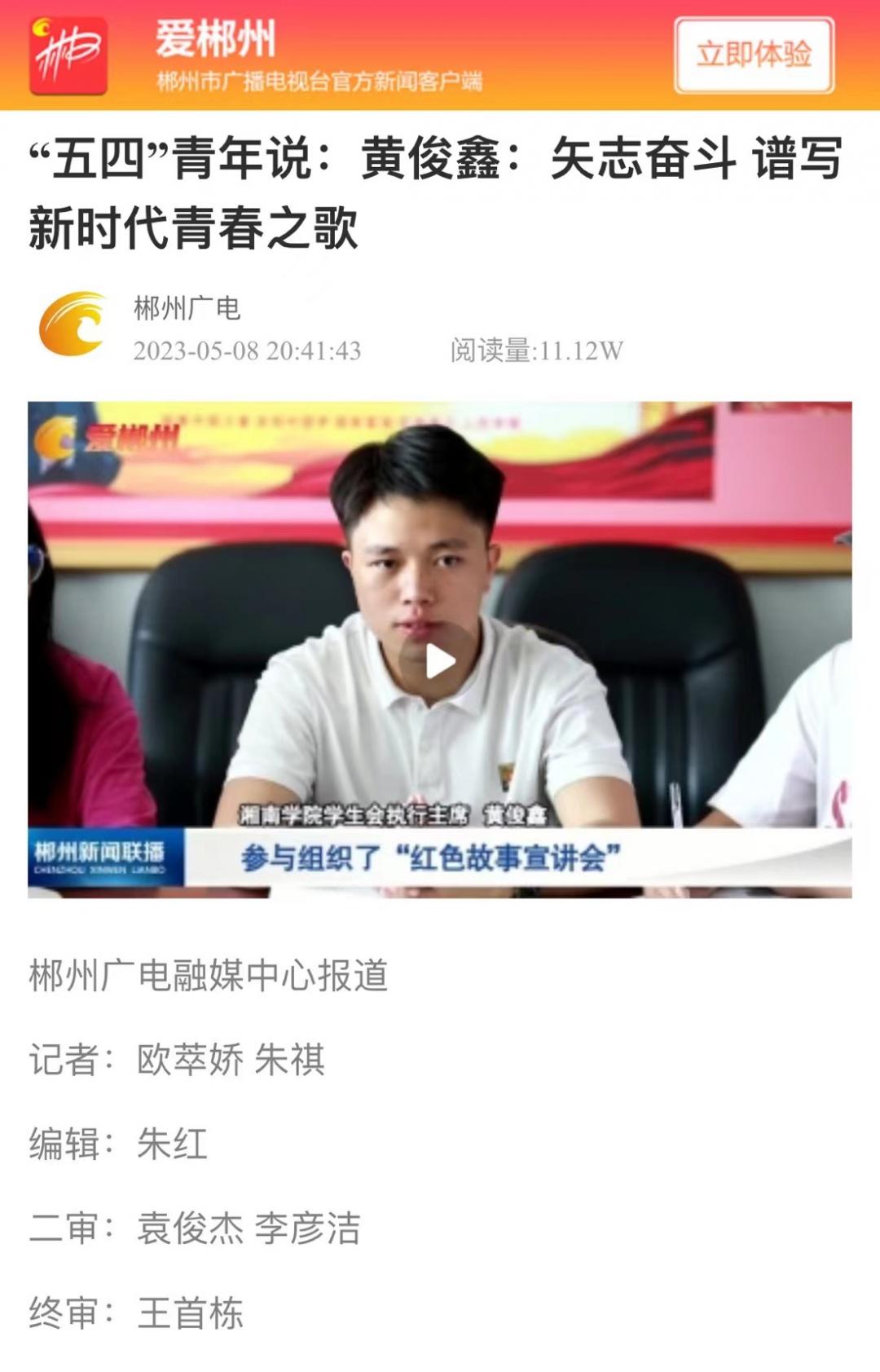Screen dimensions: 880x1372
Task: Tap the 立即体验 button
Action: (754, 55)
